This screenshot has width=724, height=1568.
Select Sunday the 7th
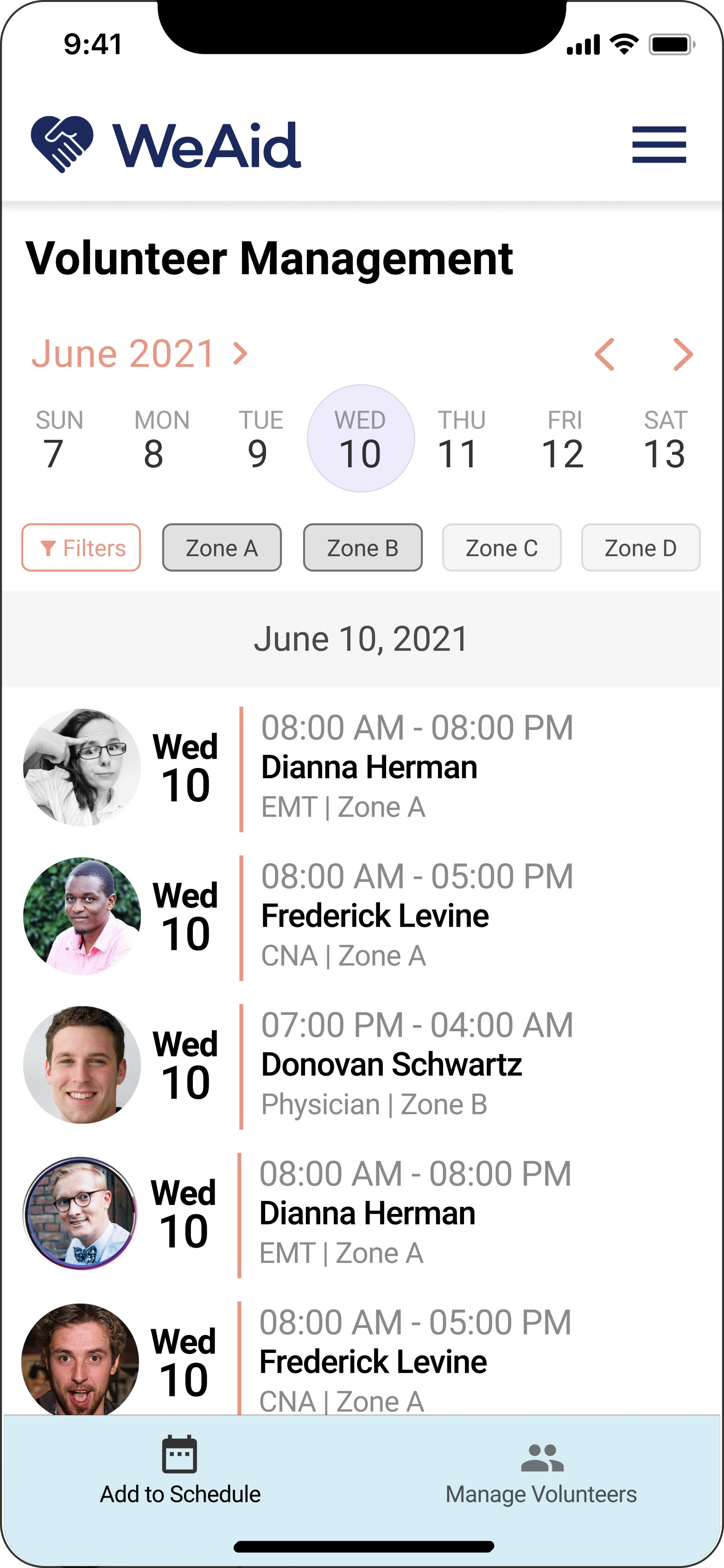click(56, 439)
